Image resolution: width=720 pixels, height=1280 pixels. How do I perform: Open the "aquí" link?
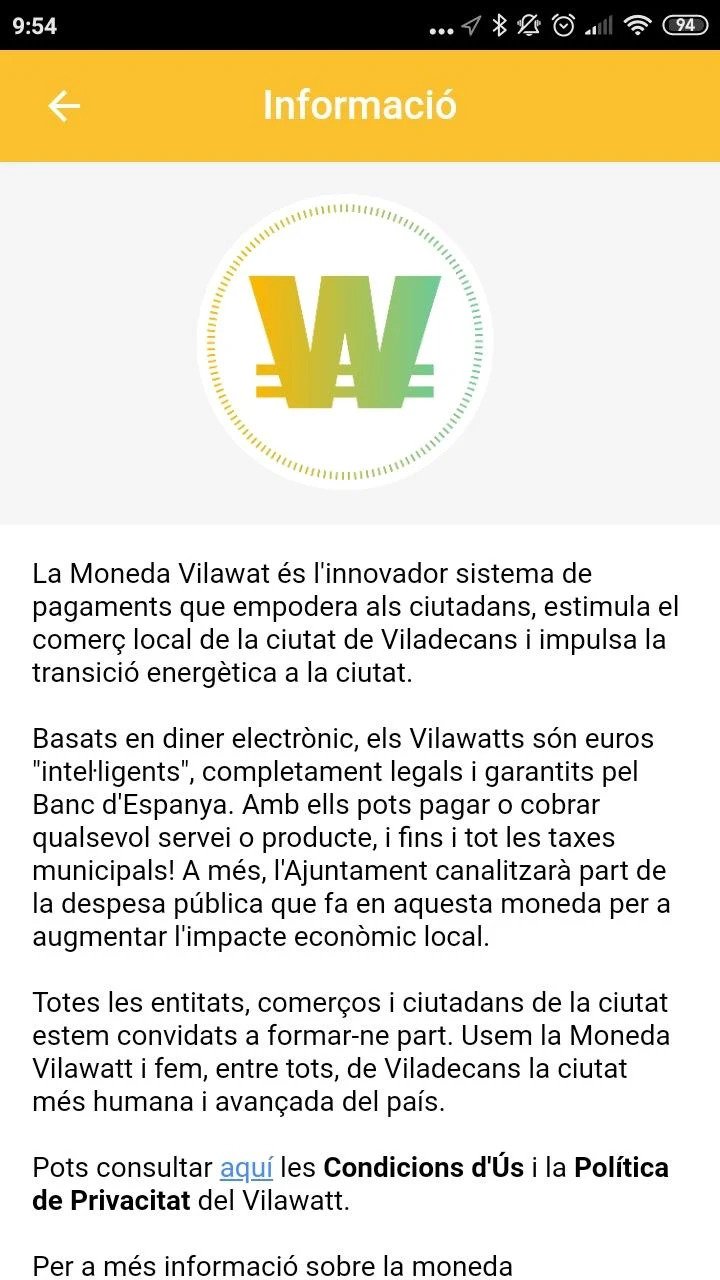246,1167
